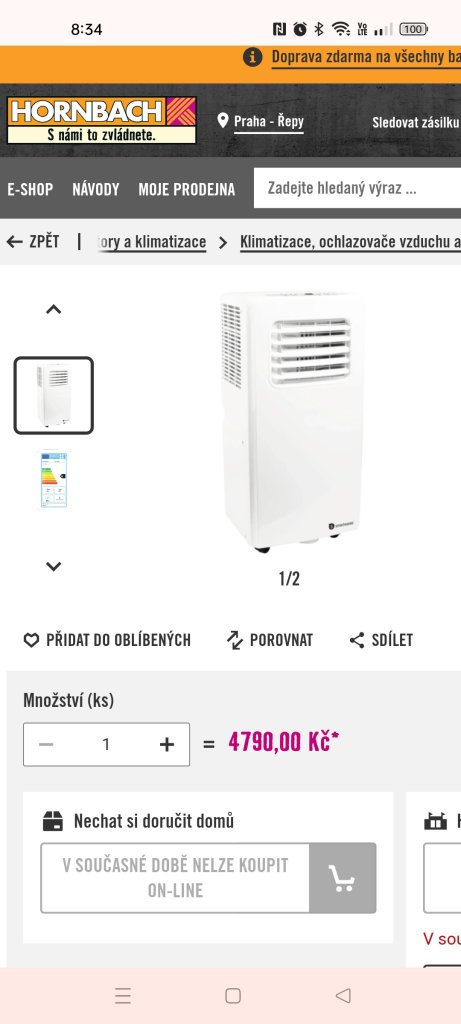Tap the search field Zadejte hledaný výraz
Viewport: 461px width, 1024px height.
click(x=357, y=189)
